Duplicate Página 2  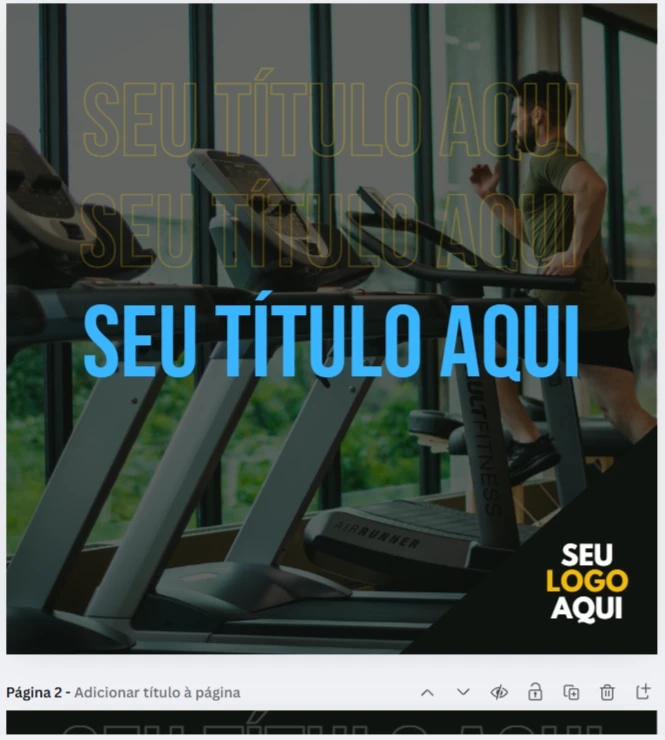click(571, 692)
